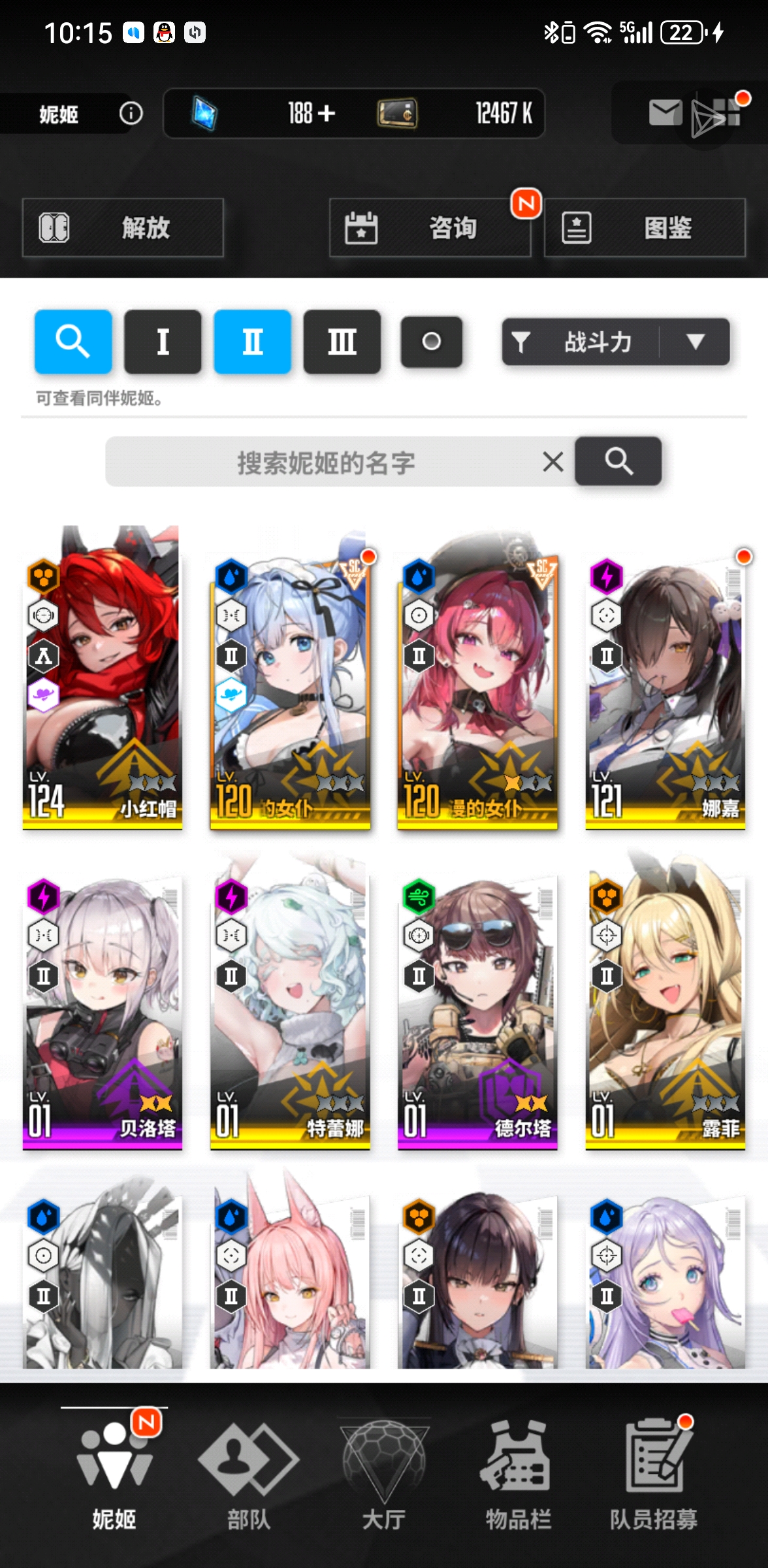Viewport: 768px width, 1568px height.
Task: Select the burst I filter
Action: pos(163,342)
